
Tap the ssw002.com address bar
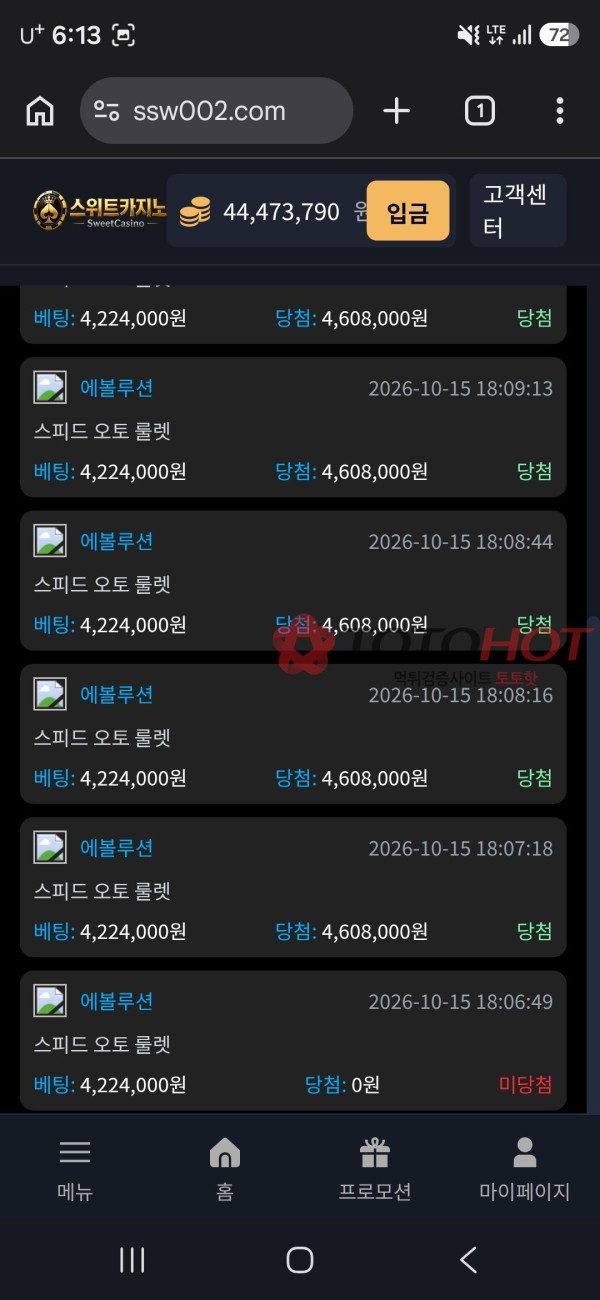(x=216, y=111)
